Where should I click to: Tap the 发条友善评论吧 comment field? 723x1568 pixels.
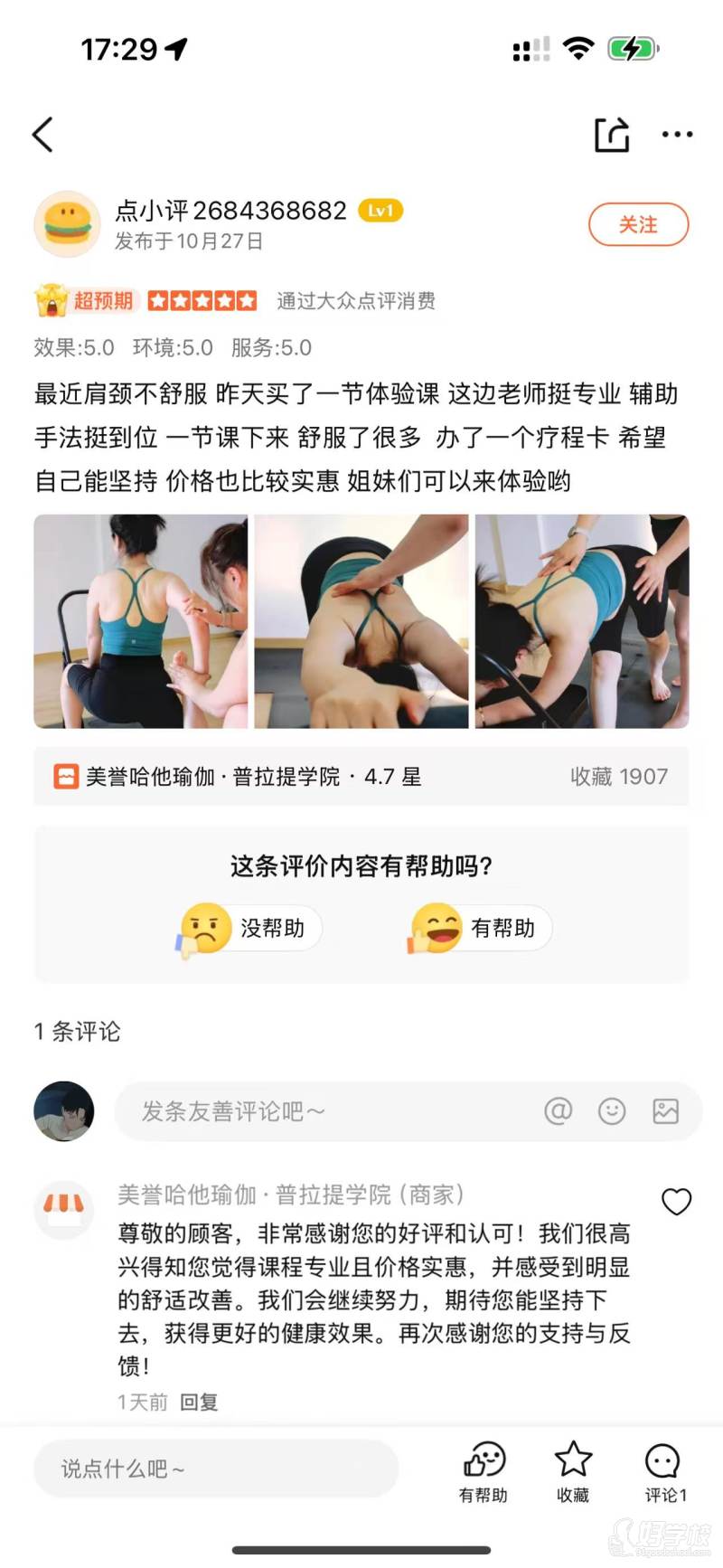(x=325, y=1110)
